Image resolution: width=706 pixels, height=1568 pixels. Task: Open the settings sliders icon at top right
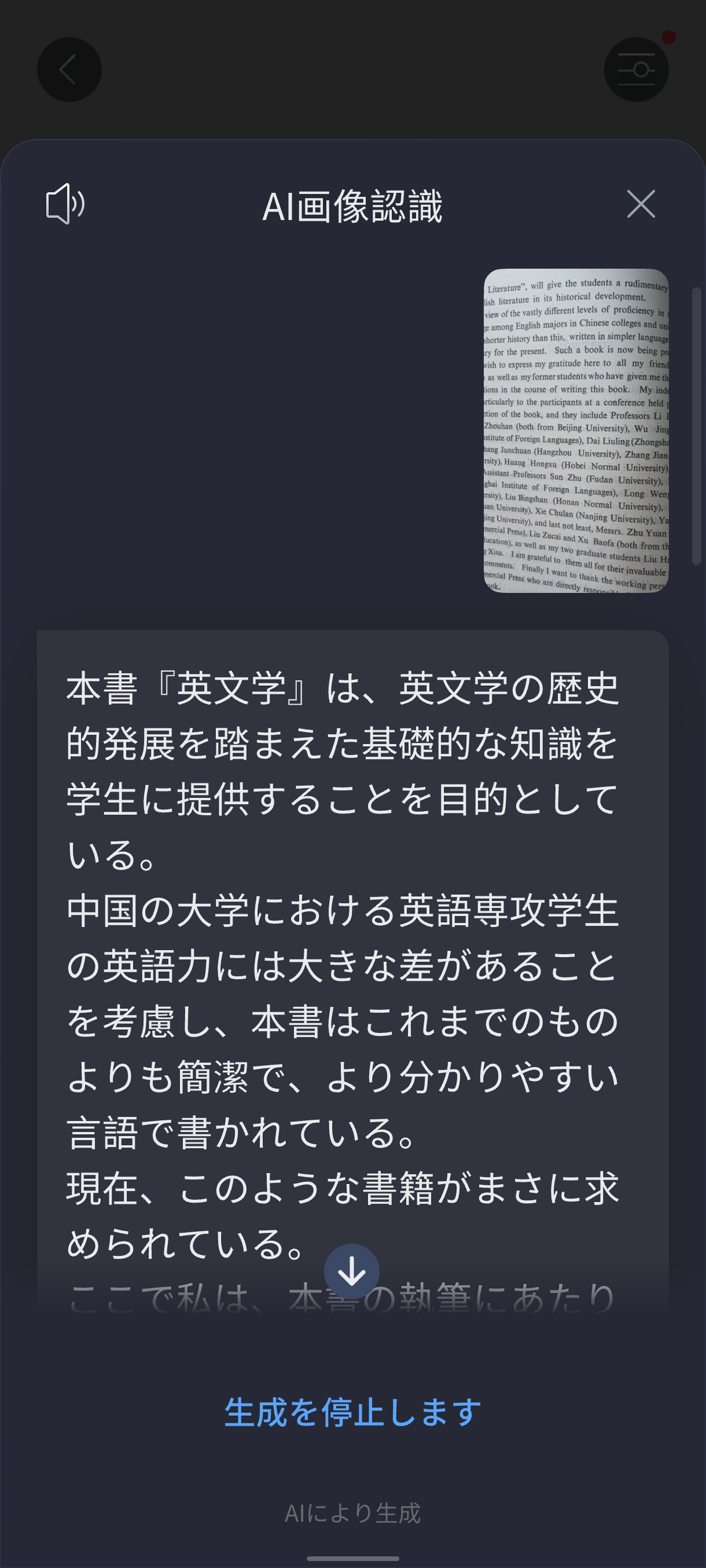(x=636, y=69)
